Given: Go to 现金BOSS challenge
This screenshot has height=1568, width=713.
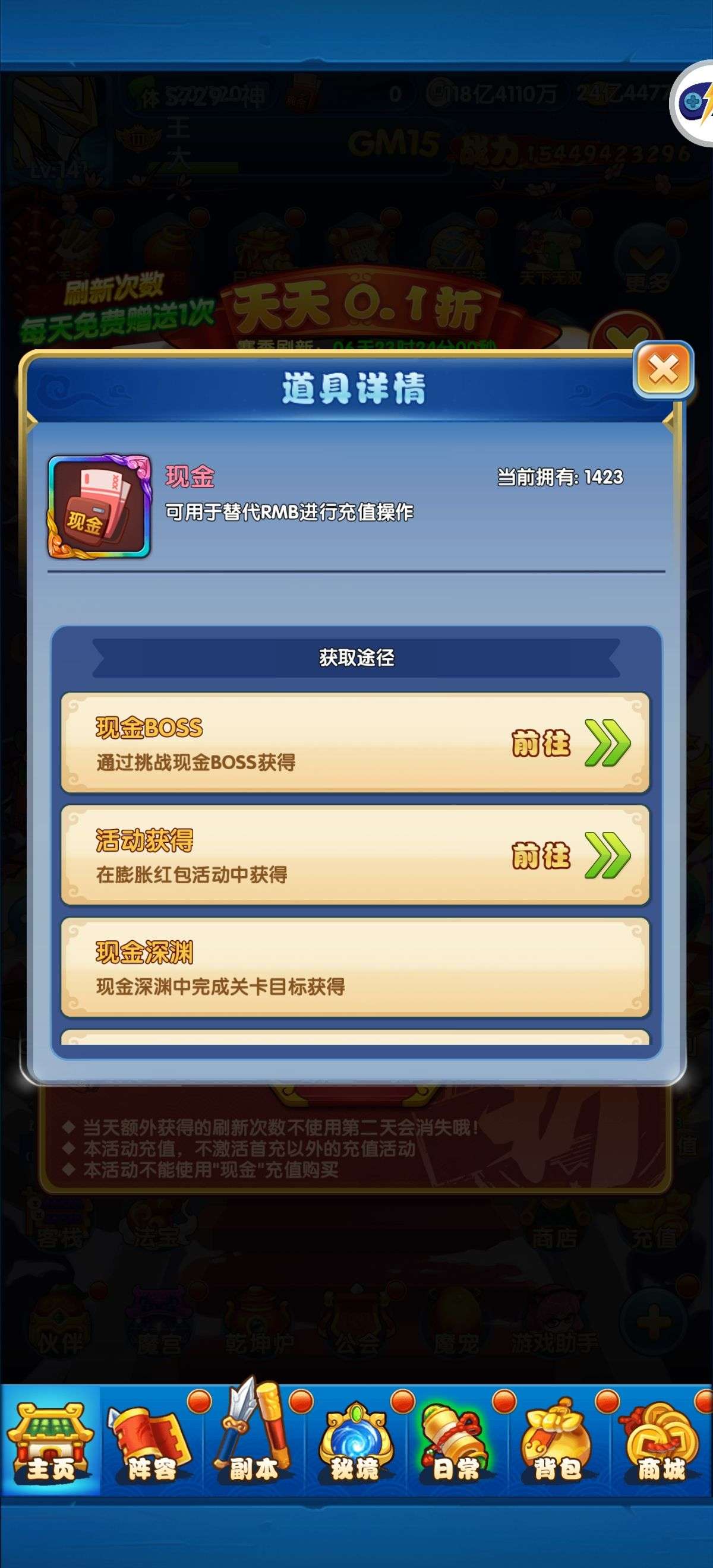Looking at the screenshot, I should (x=570, y=743).
